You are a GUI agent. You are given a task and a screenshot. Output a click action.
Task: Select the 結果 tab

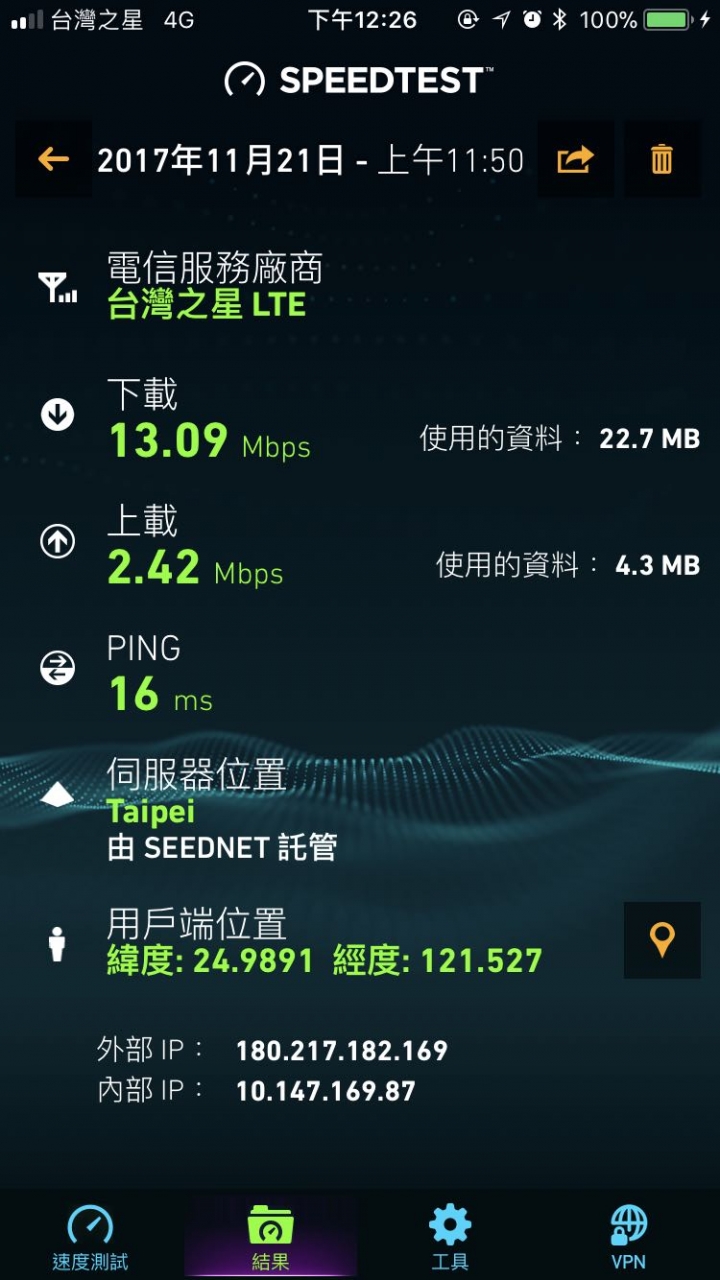click(x=270, y=1236)
